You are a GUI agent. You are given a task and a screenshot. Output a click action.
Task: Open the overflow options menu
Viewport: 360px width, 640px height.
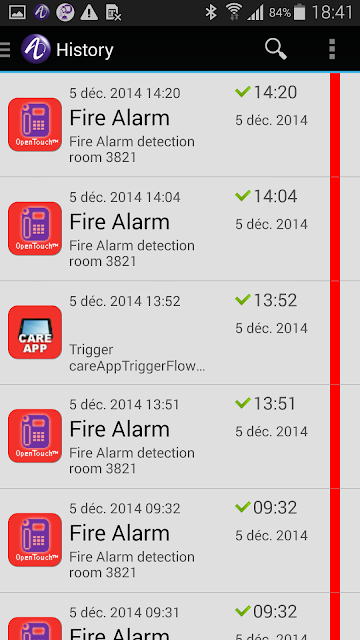[x=332, y=49]
